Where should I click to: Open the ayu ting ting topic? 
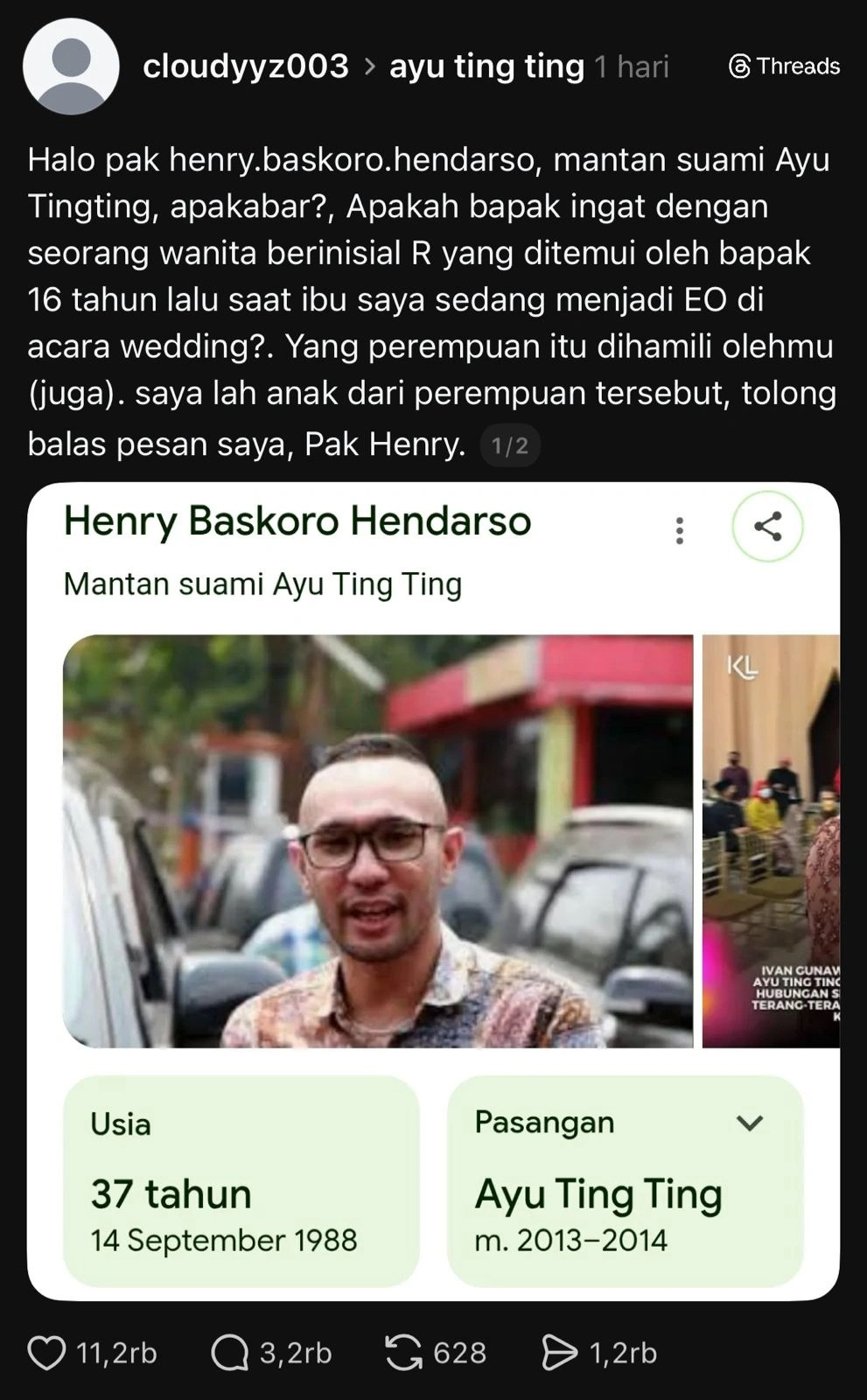[486, 66]
